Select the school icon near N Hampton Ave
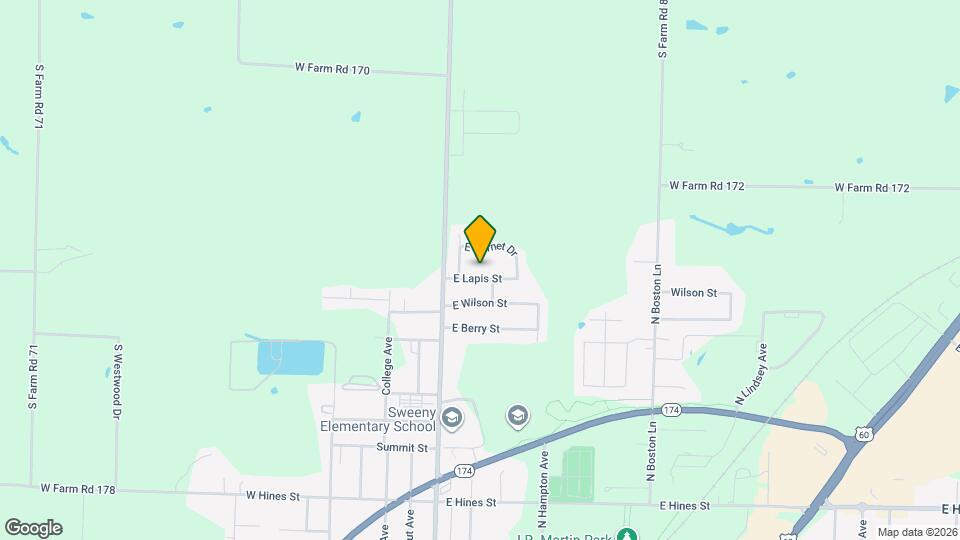960x540 pixels. (x=517, y=415)
